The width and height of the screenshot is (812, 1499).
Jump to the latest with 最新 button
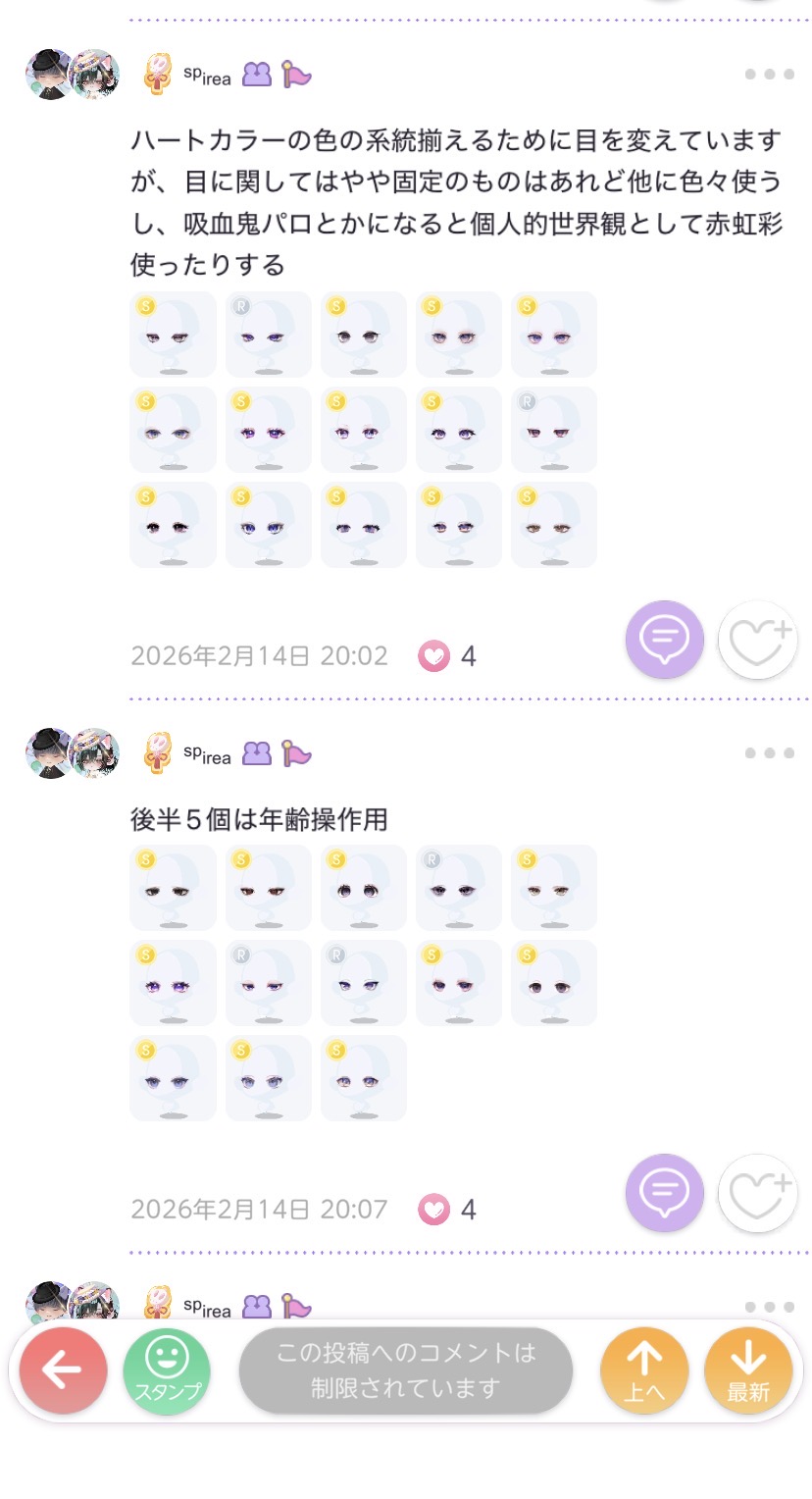coord(747,1370)
